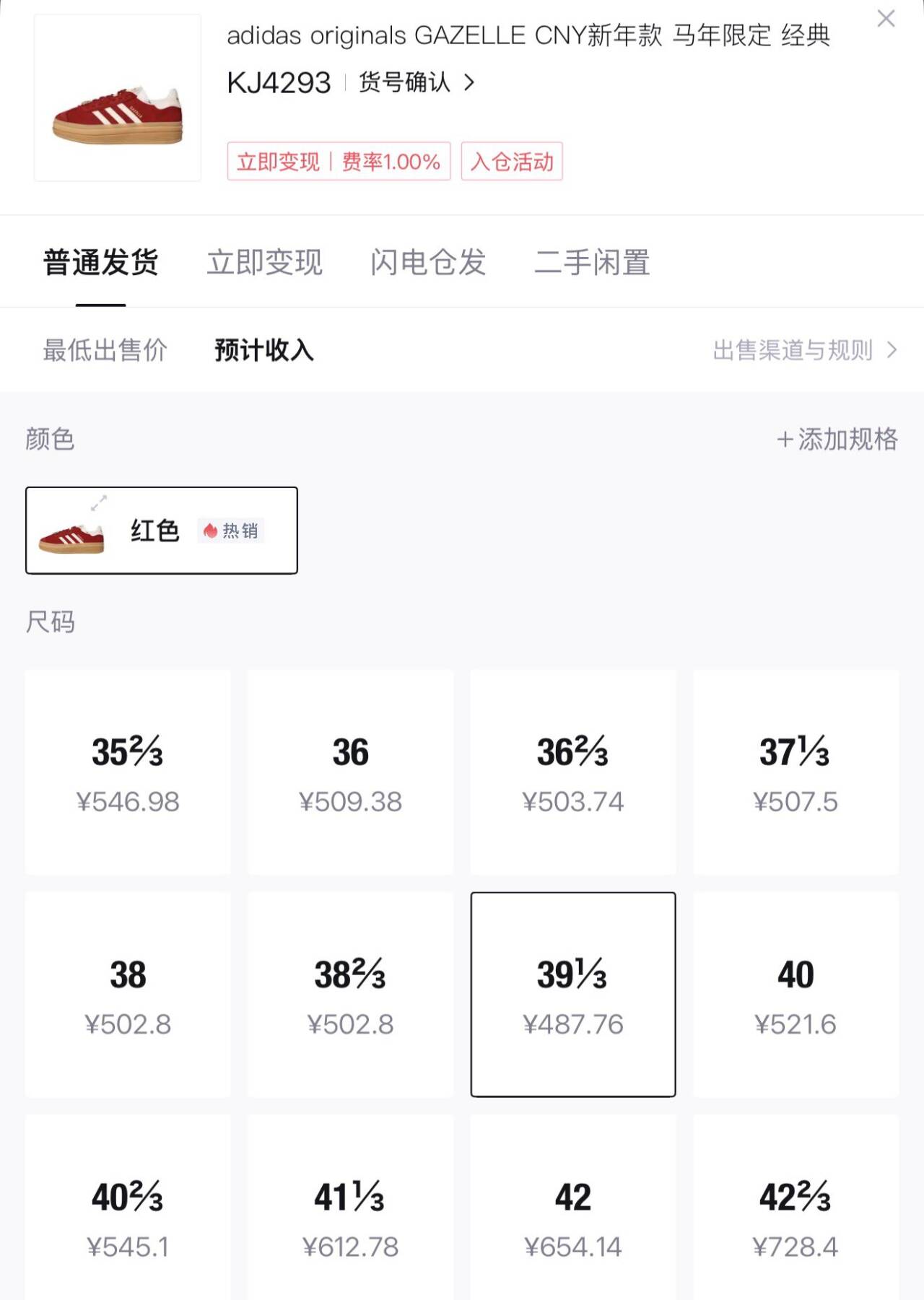Choose size 36 at ¥509.38

tap(351, 772)
